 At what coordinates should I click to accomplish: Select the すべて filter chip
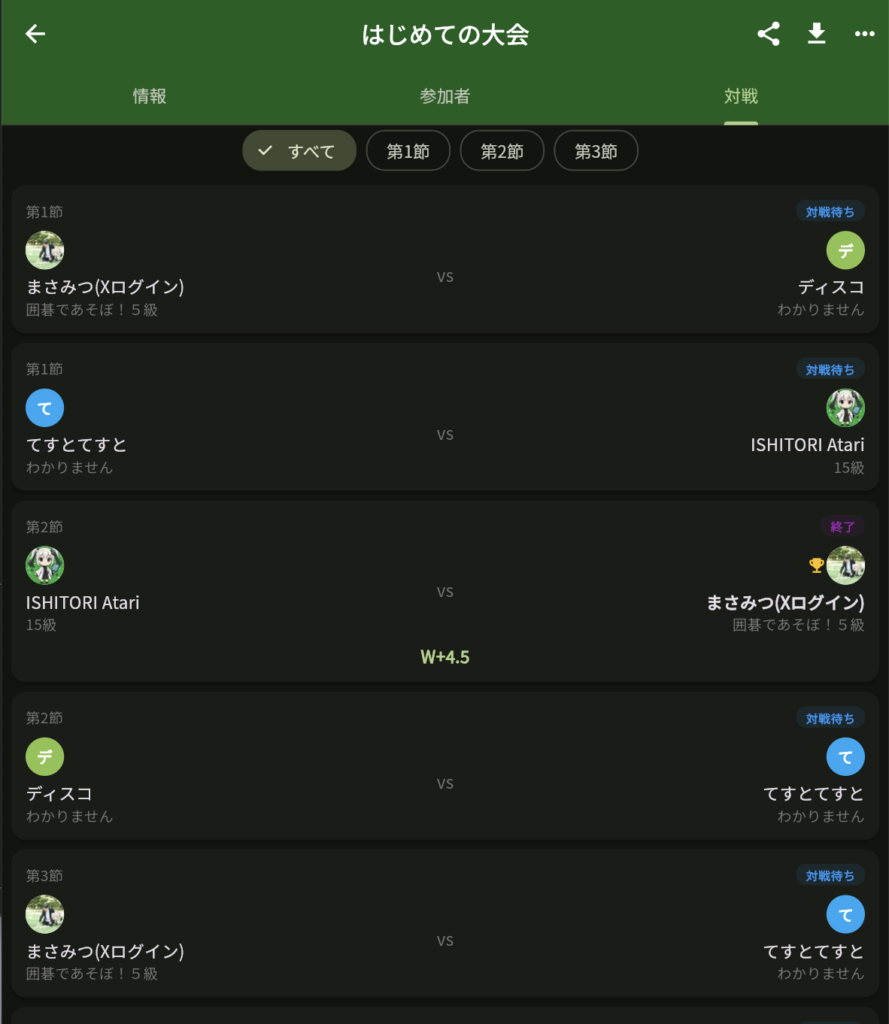click(299, 151)
